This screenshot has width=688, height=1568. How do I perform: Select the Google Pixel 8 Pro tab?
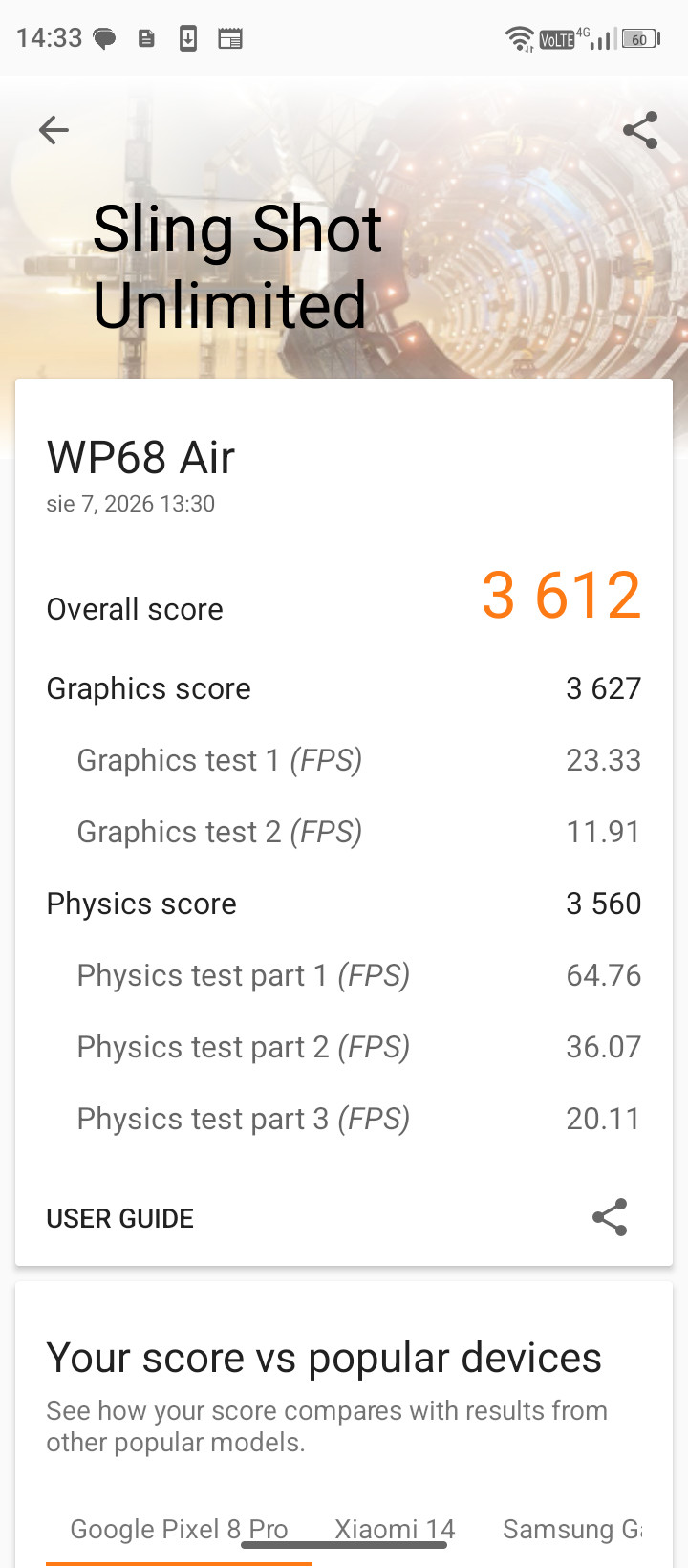pos(179,1529)
